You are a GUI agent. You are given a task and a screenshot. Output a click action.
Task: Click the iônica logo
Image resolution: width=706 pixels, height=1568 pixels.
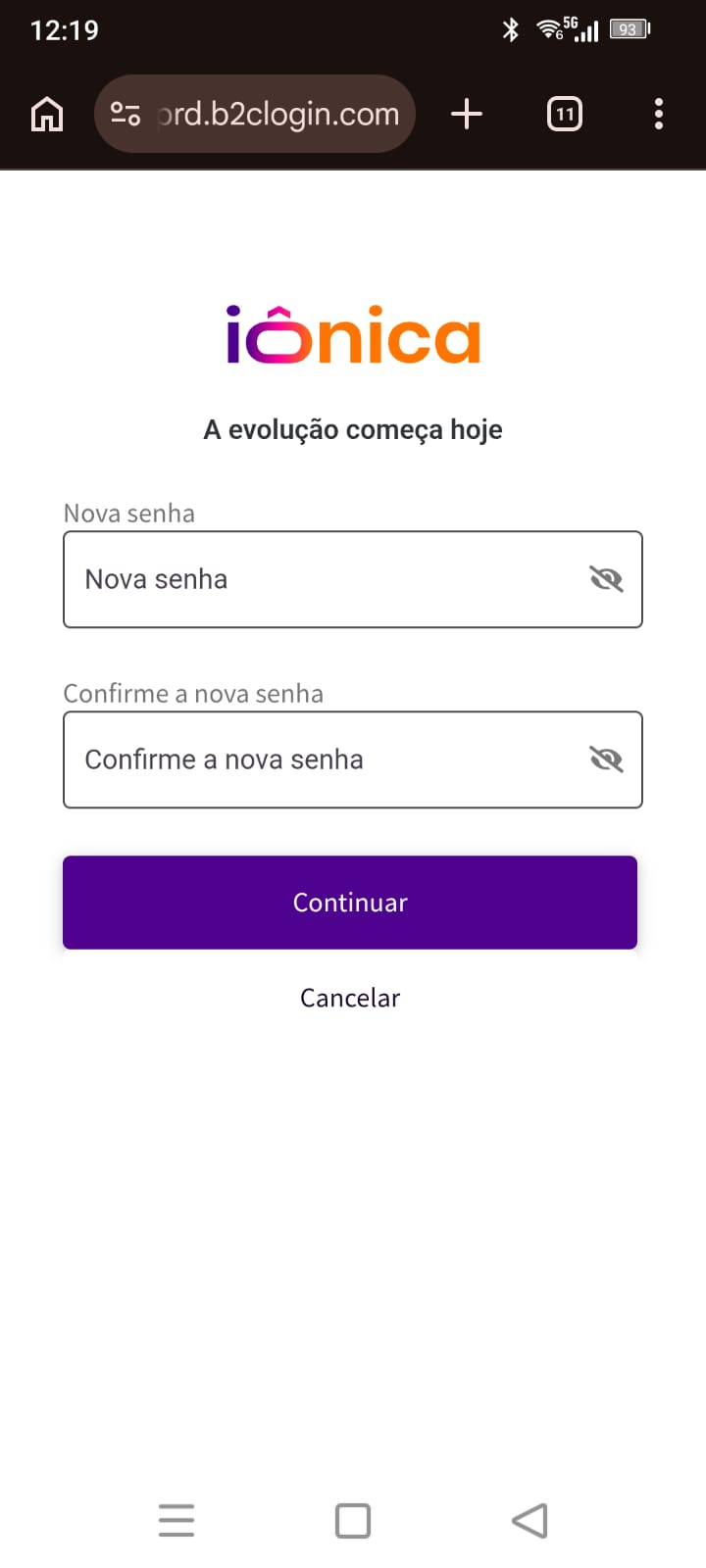(353, 336)
